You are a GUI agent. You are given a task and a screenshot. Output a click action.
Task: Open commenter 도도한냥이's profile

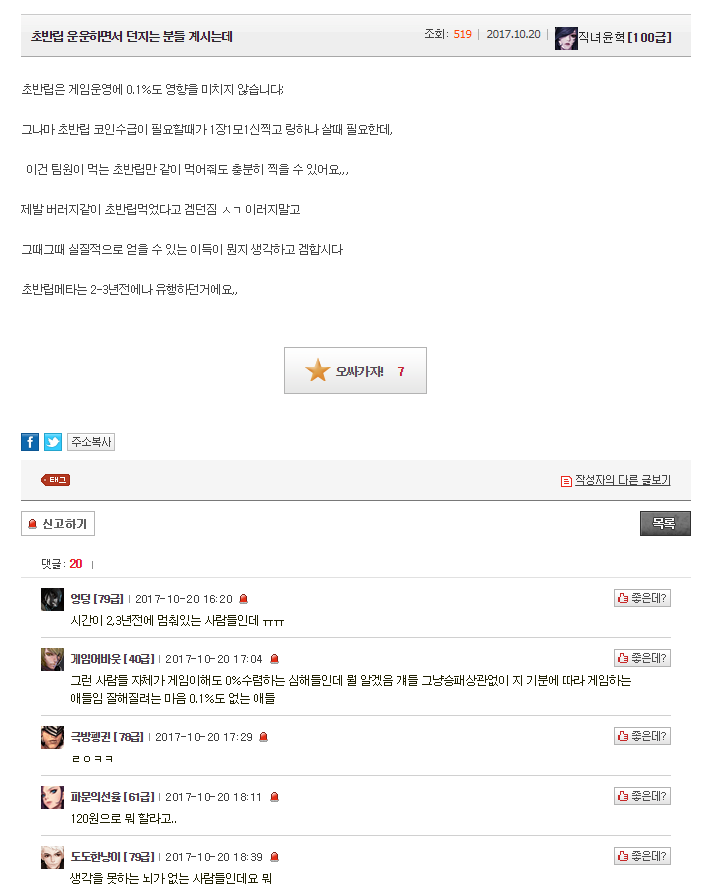click(97, 857)
